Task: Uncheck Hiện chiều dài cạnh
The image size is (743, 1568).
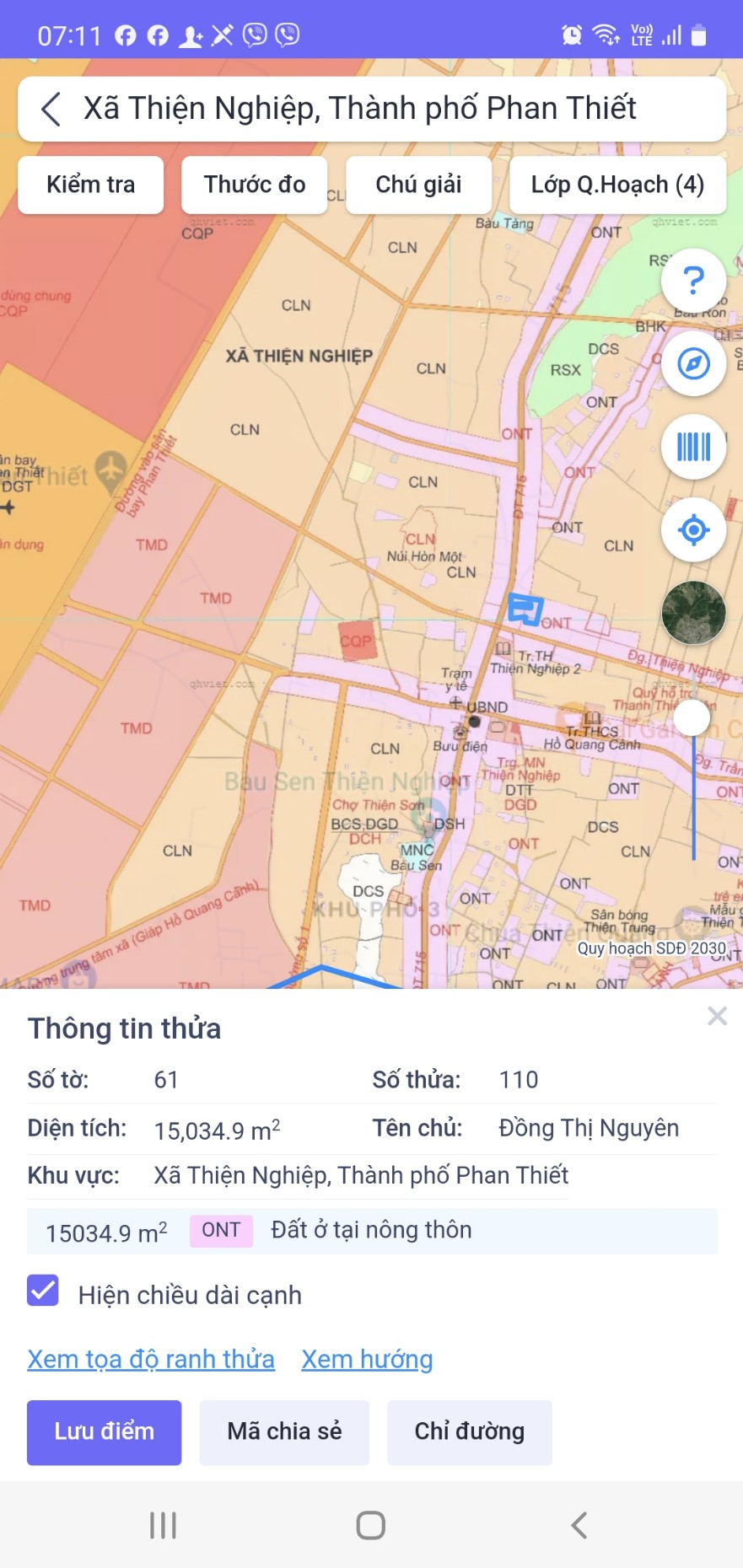Action: (43, 1291)
